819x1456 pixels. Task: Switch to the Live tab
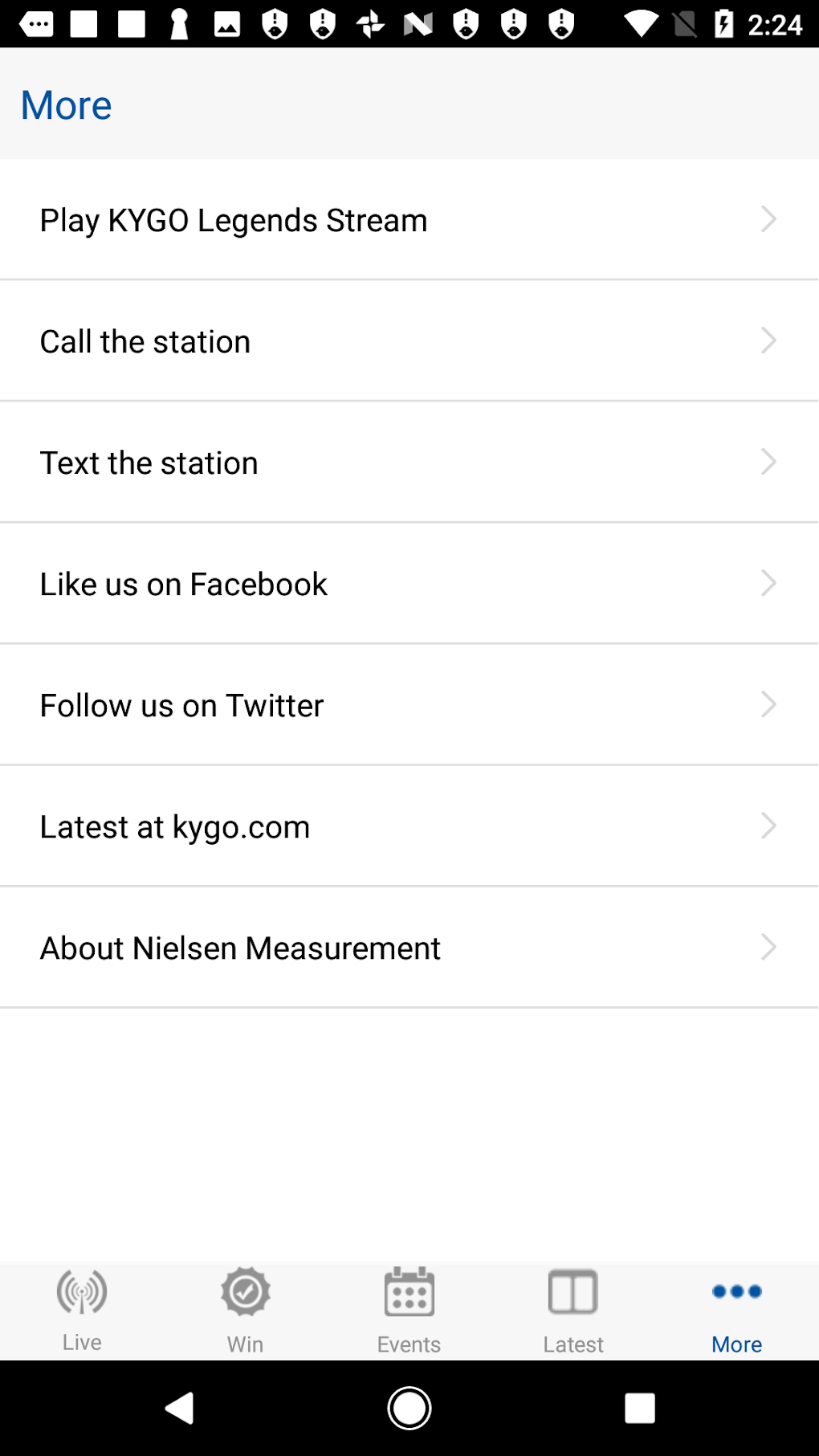82,1310
